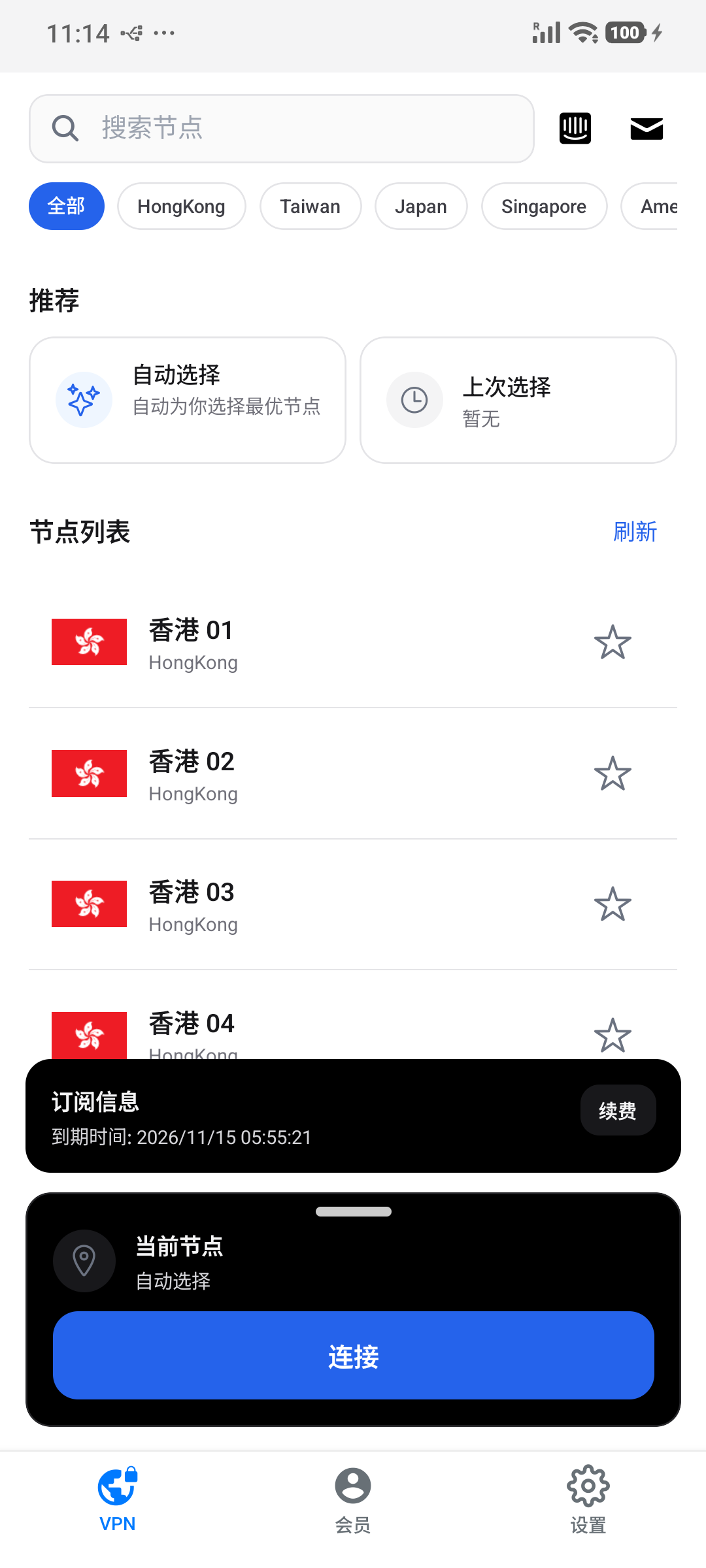Switch to the 会员 tab
Image resolution: width=706 pixels, height=1568 pixels.
tap(353, 1500)
